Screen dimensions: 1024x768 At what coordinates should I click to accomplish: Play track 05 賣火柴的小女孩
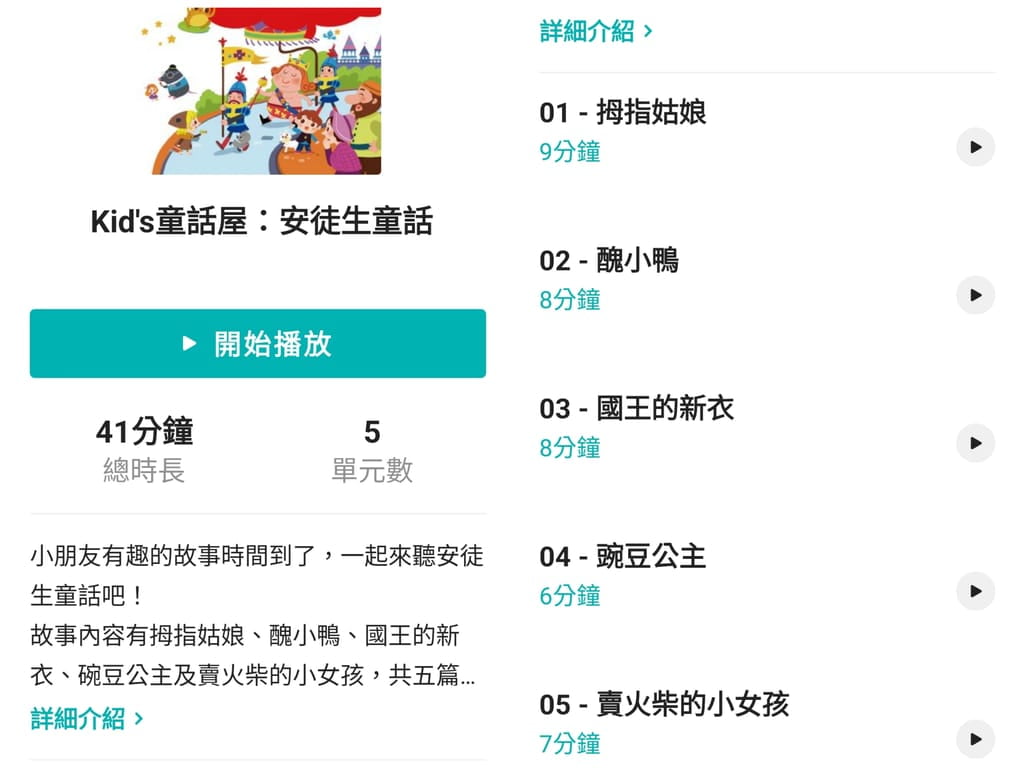click(x=975, y=739)
